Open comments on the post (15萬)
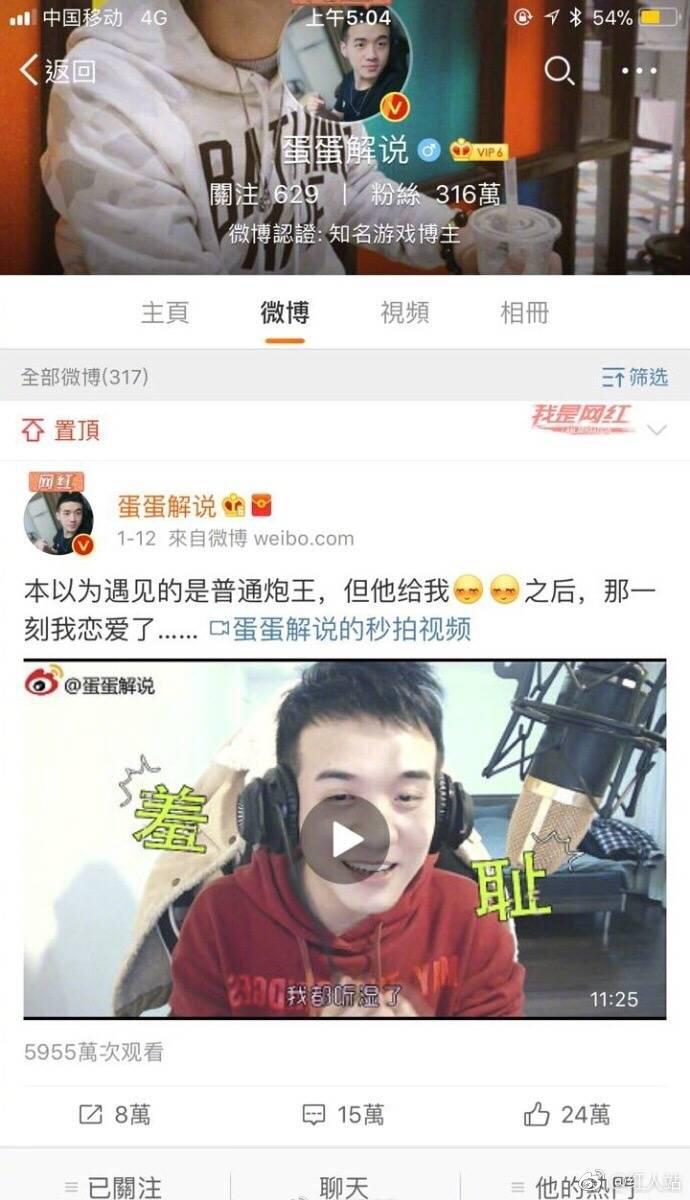Viewport: 690px width, 1200px height. click(x=344, y=1114)
